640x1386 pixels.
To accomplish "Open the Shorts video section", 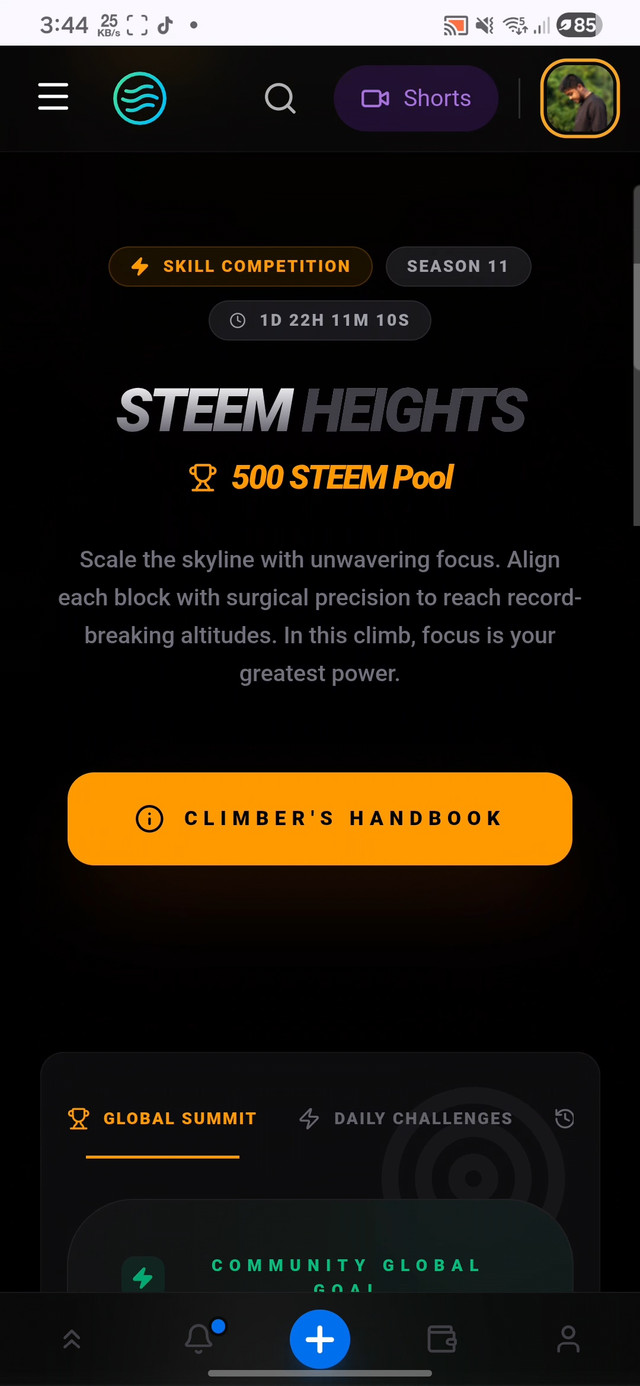I will (416, 98).
